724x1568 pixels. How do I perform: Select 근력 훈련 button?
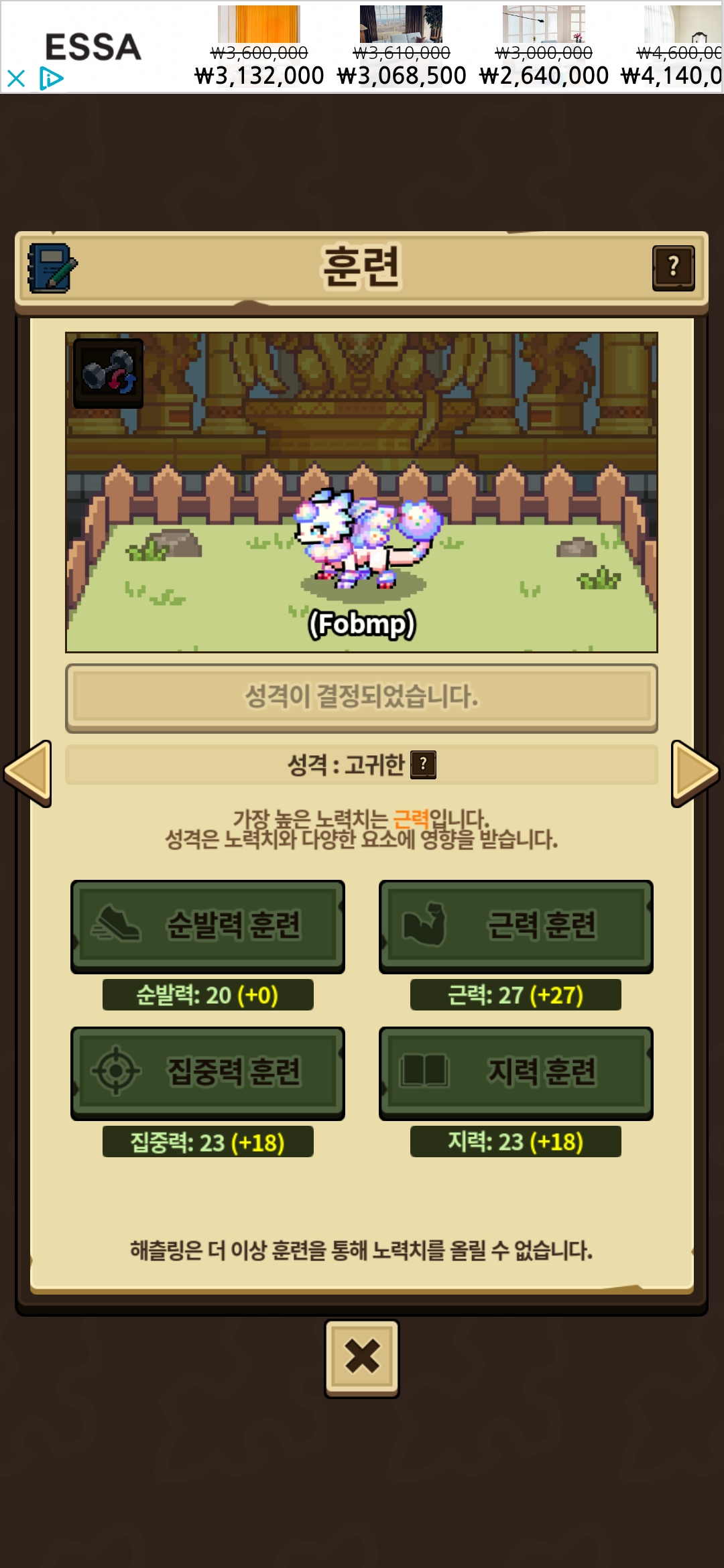point(516,926)
